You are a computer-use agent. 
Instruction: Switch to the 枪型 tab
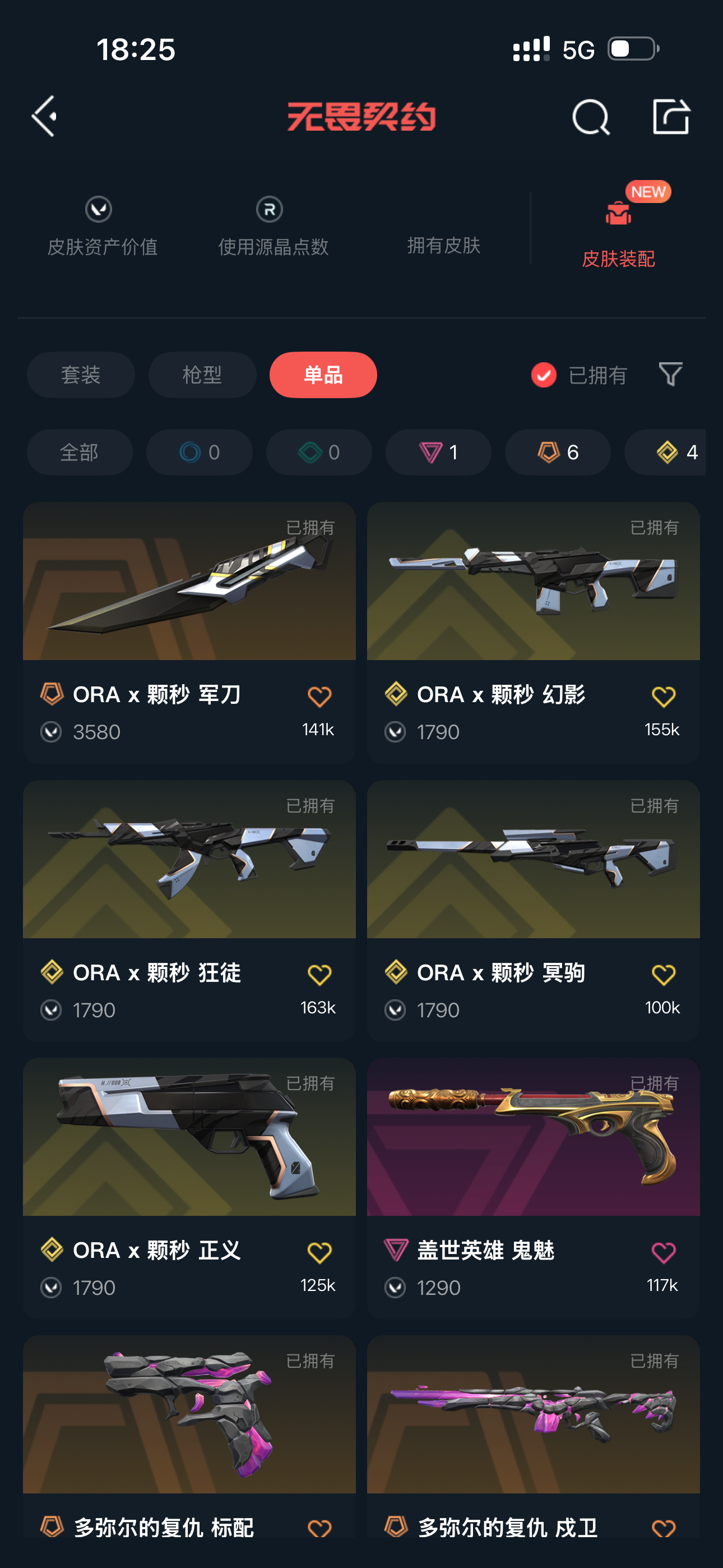pyautogui.click(x=202, y=375)
